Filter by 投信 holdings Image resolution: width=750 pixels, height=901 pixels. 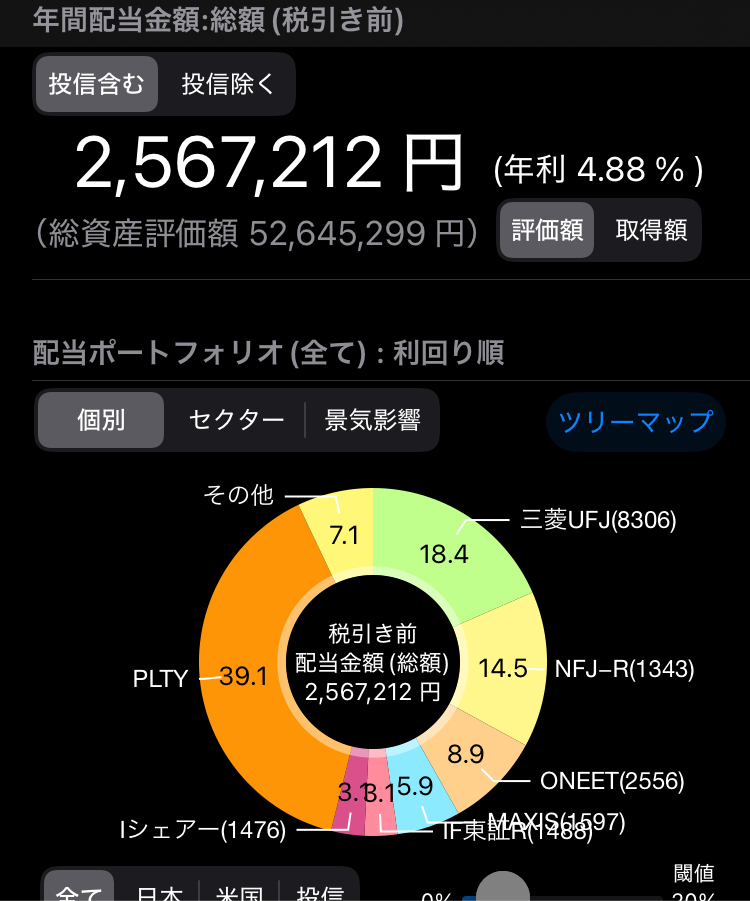[320, 891]
